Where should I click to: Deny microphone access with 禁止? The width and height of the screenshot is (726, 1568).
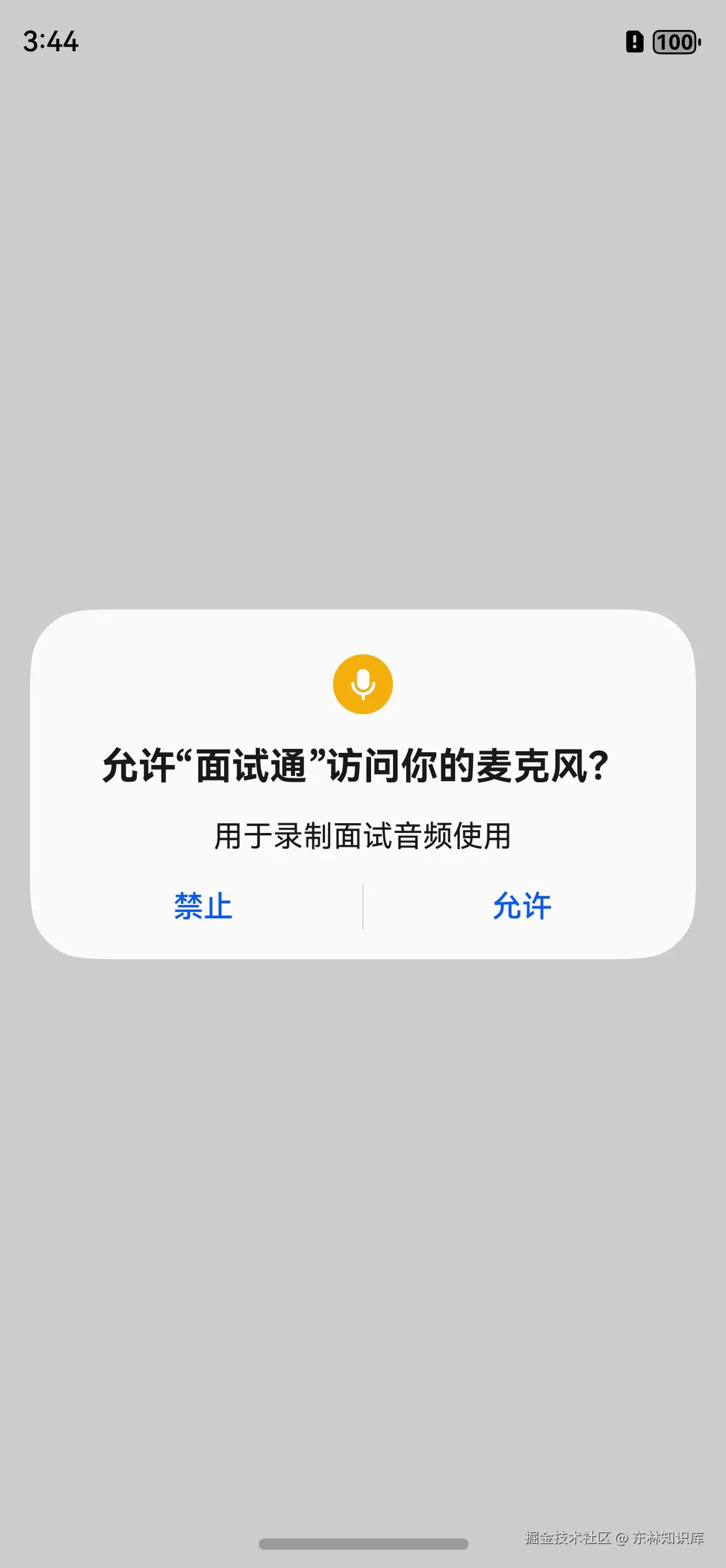click(203, 906)
